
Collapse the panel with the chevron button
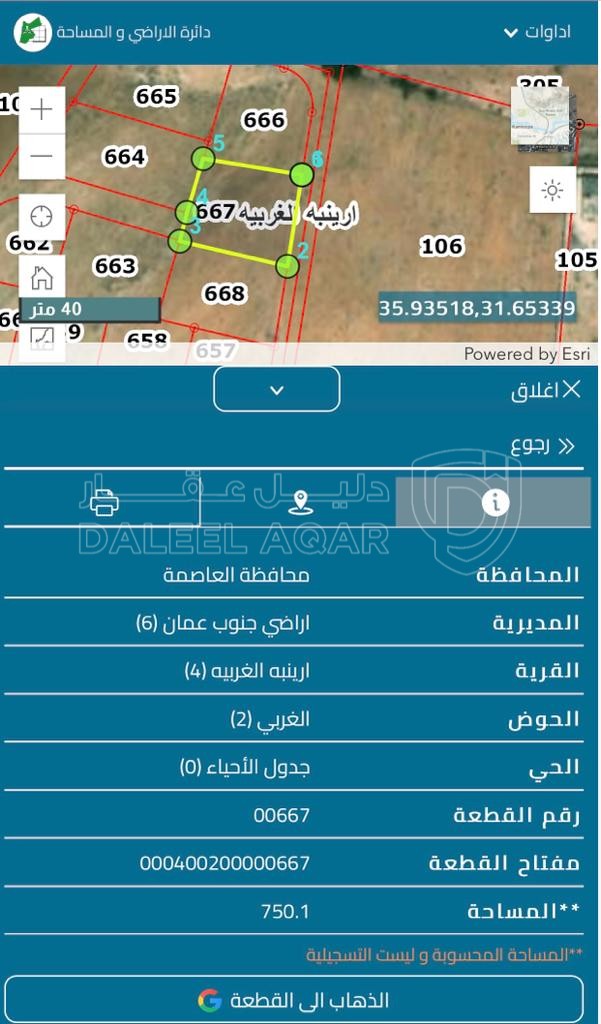point(277,389)
